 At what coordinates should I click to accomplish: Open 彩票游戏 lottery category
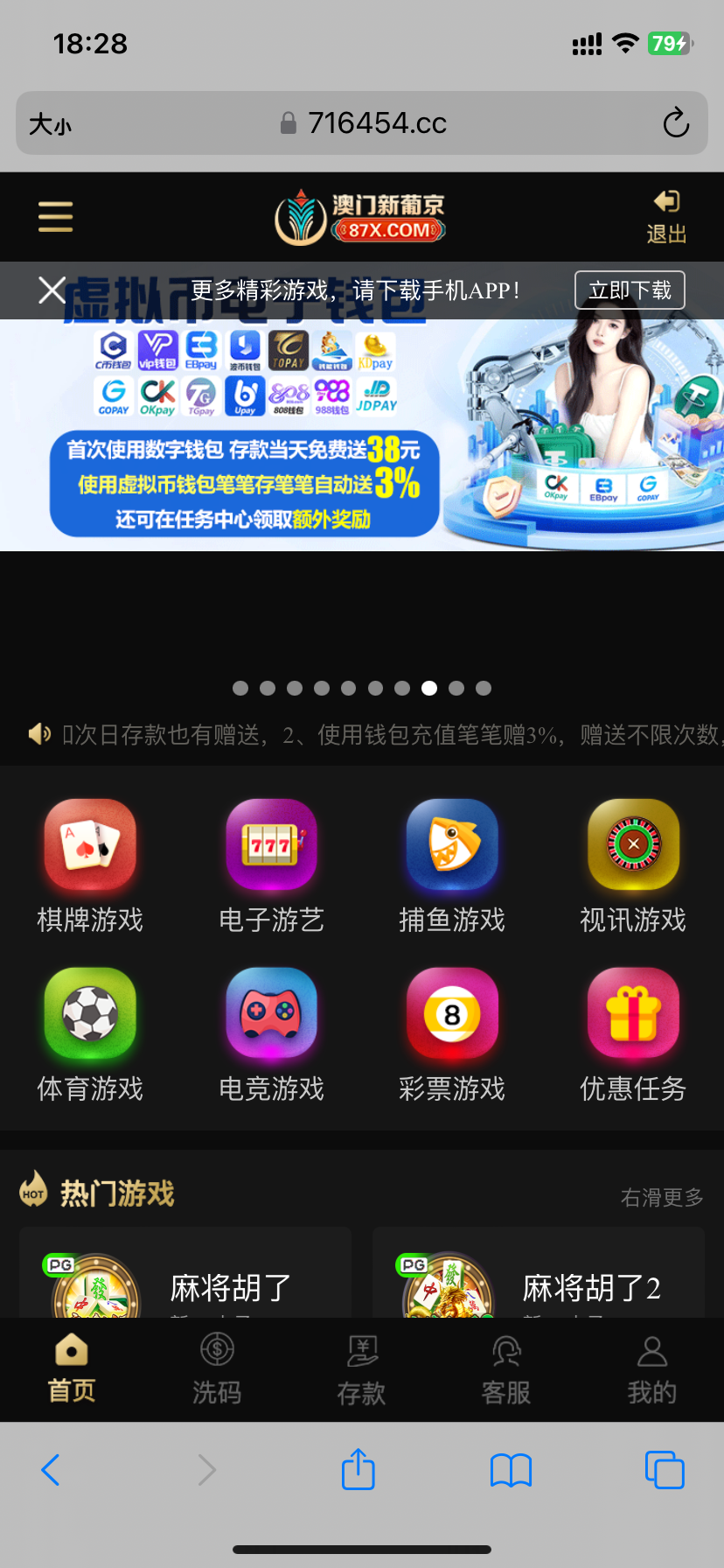(x=452, y=1034)
